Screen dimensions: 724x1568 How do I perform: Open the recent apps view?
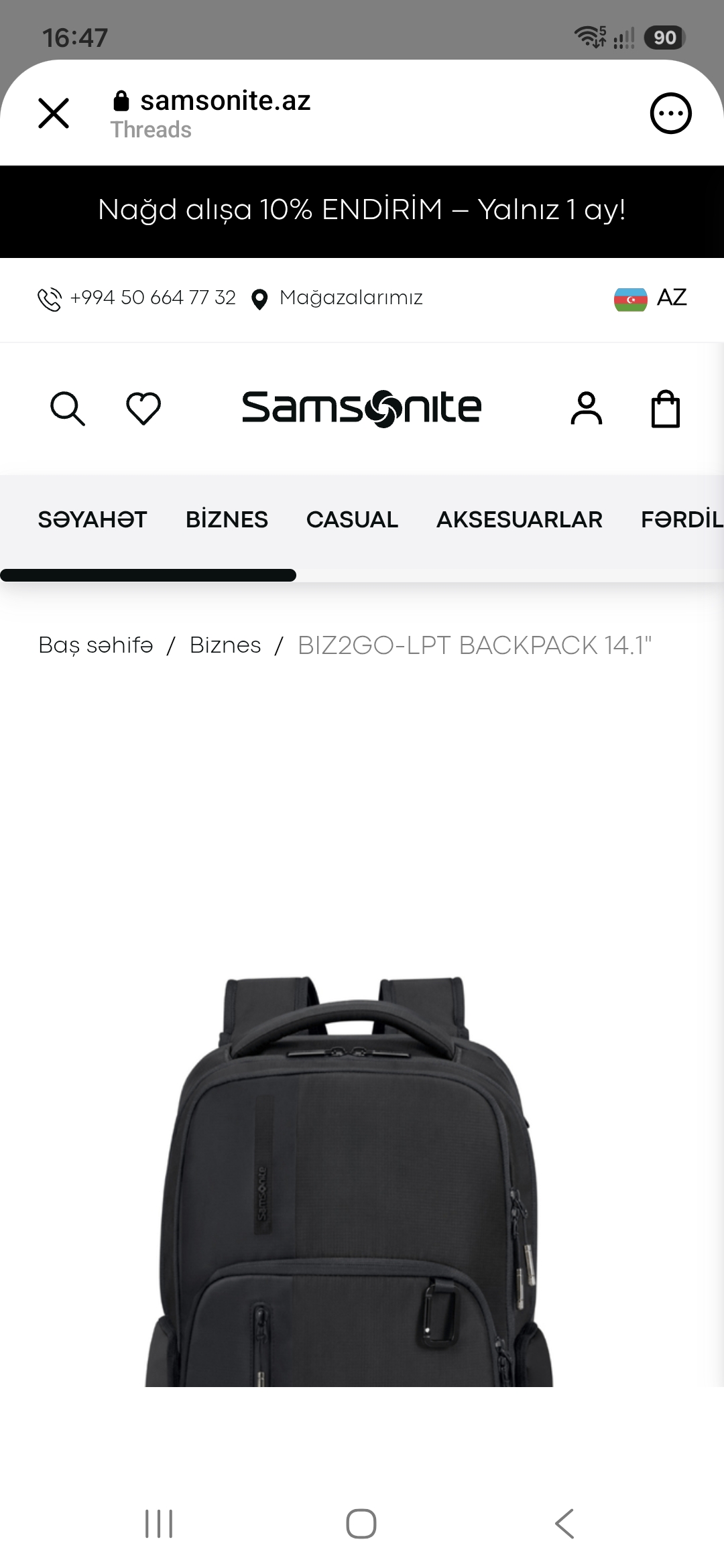click(159, 1524)
